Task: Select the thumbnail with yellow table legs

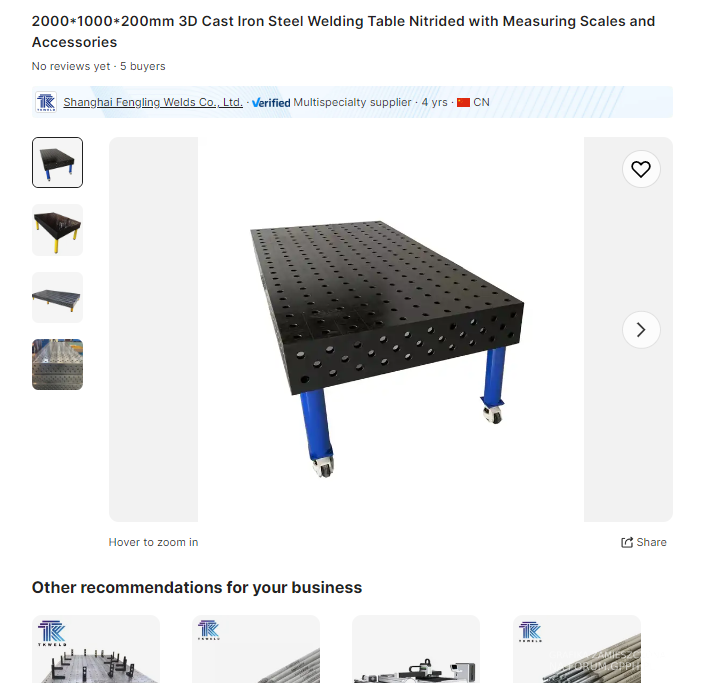Action: 57,230
